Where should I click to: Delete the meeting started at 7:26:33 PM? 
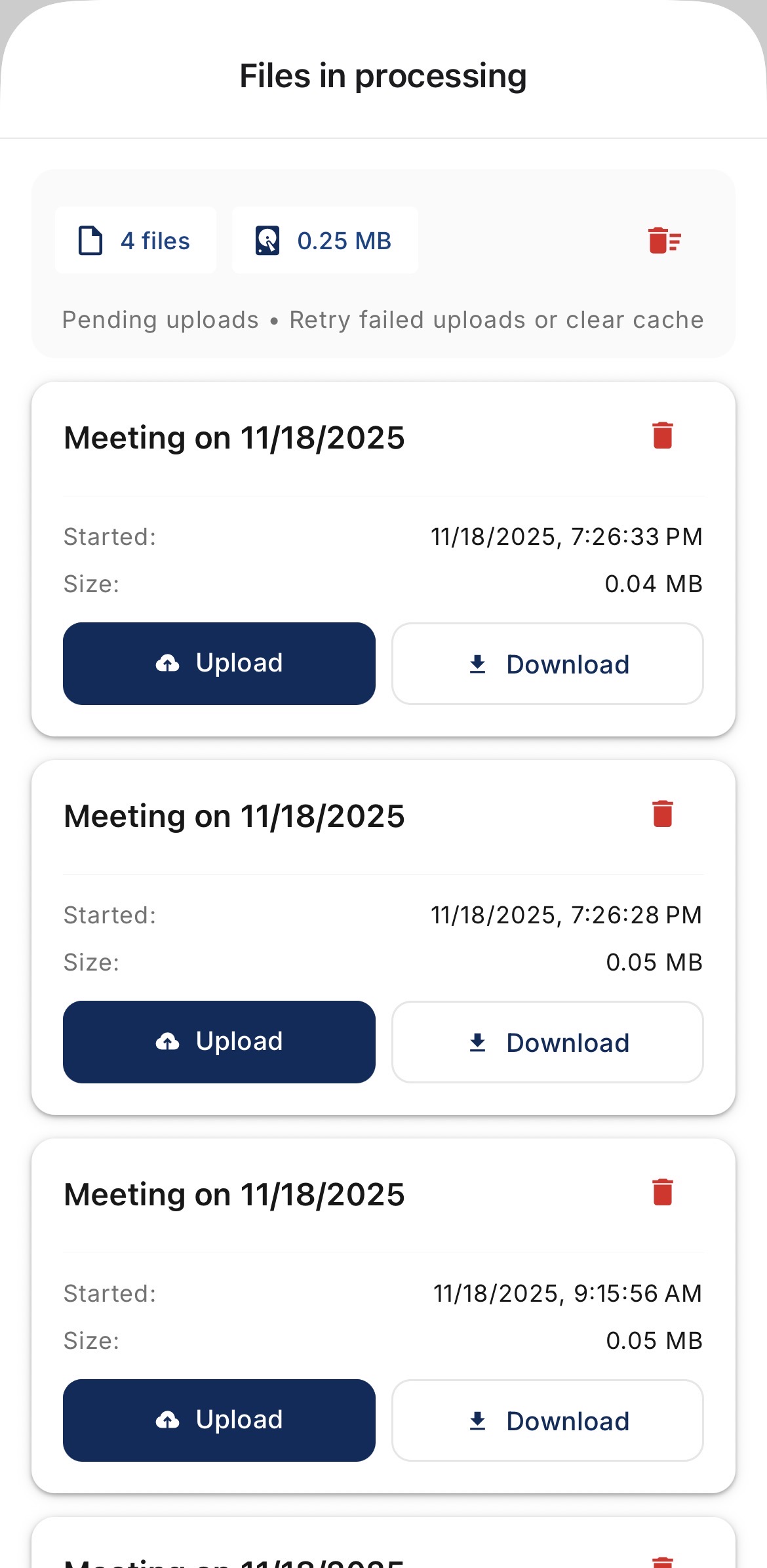[x=663, y=435]
